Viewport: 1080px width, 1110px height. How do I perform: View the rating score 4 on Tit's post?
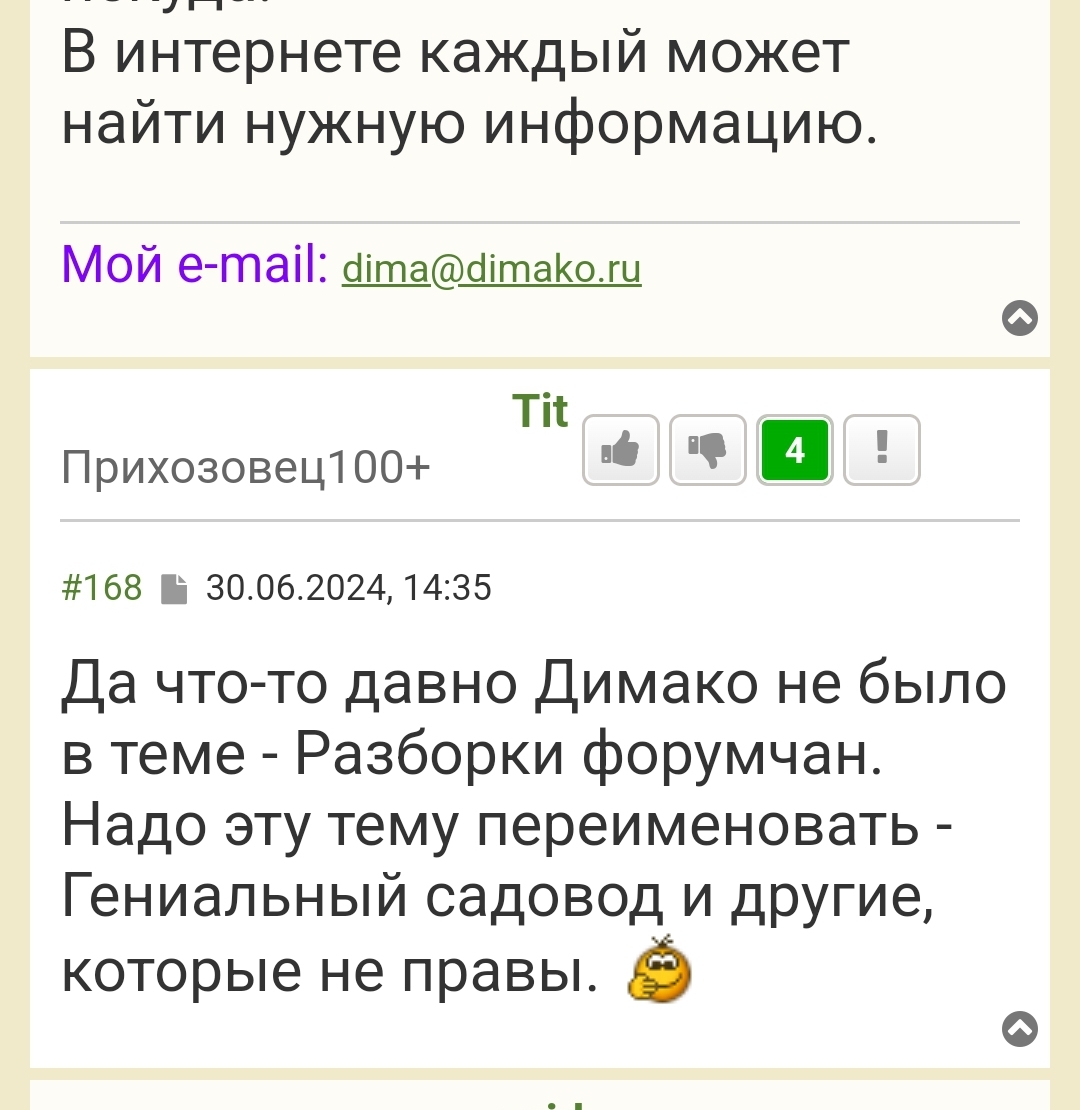(x=795, y=450)
